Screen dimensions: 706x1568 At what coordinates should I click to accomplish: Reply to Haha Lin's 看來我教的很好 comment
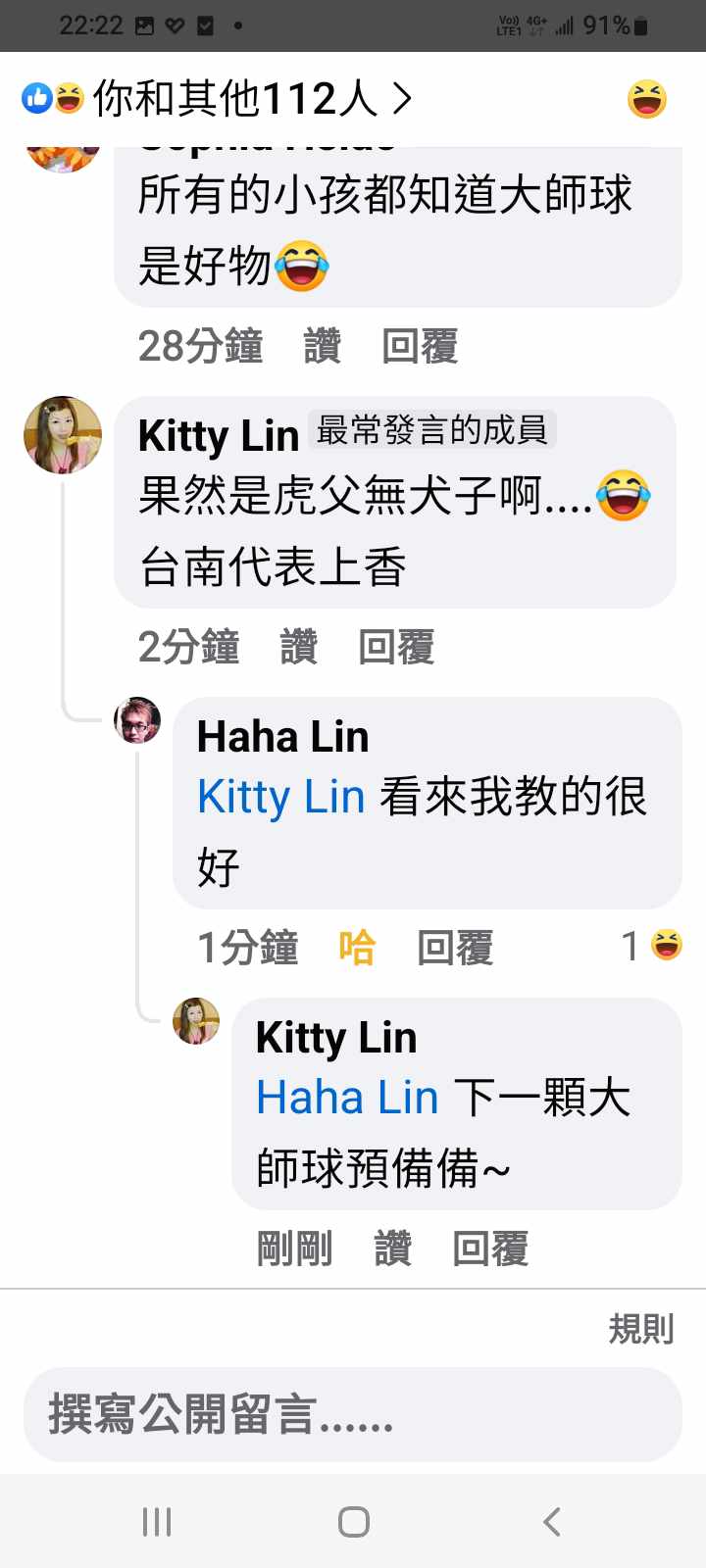point(455,948)
